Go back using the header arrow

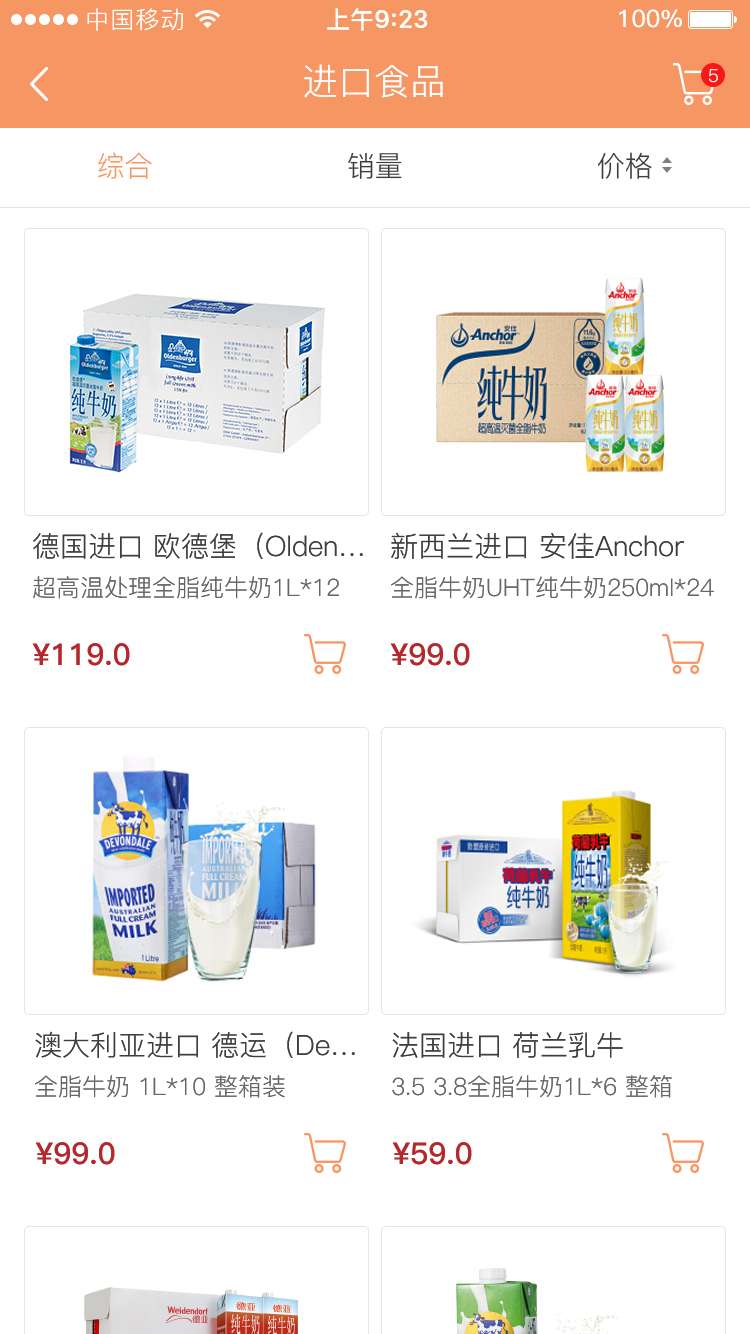(x=40, y=84)
